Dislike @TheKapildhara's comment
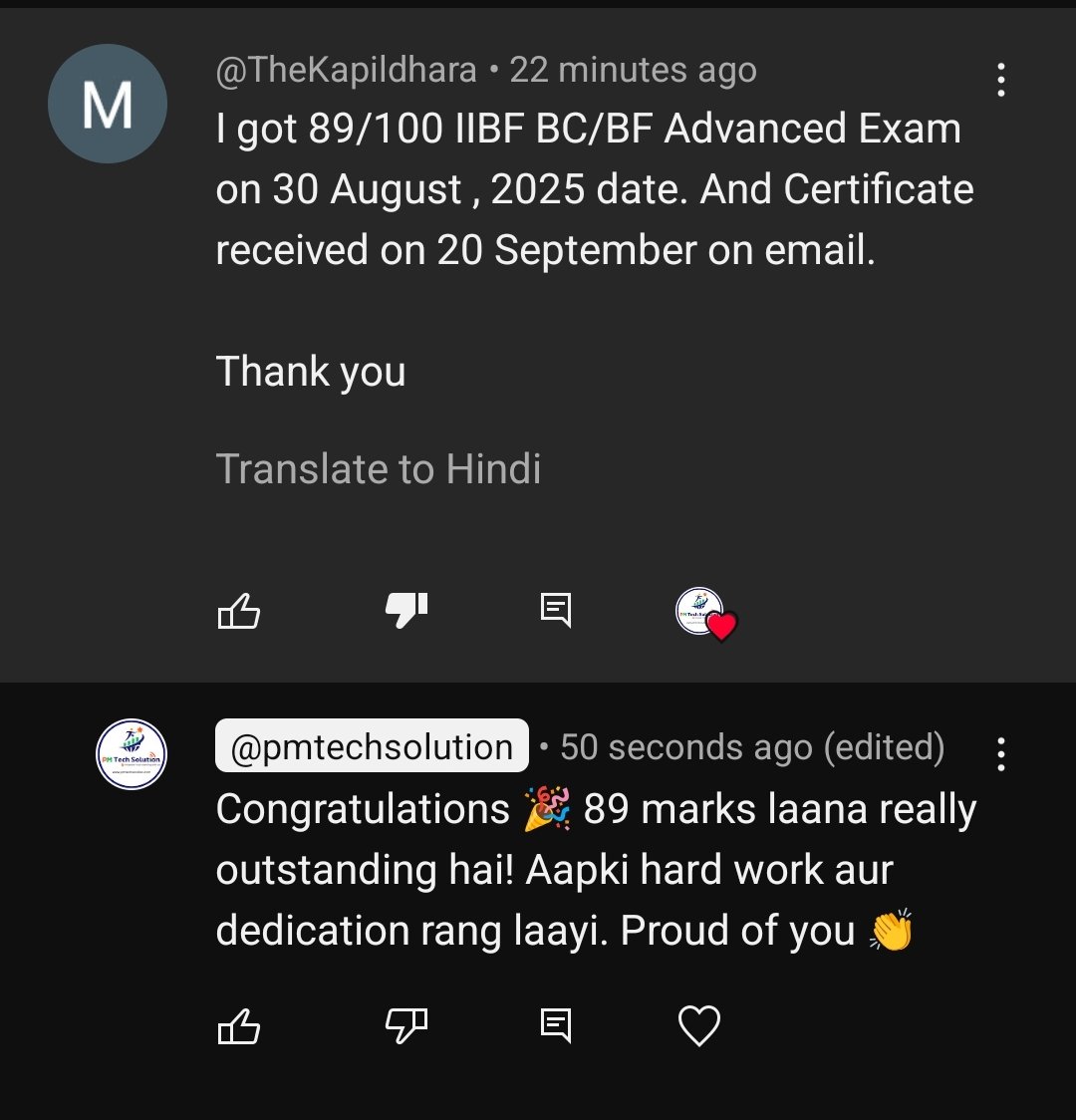The height and width of the screenshot is (1120, 1076). (x=406, y=612)
